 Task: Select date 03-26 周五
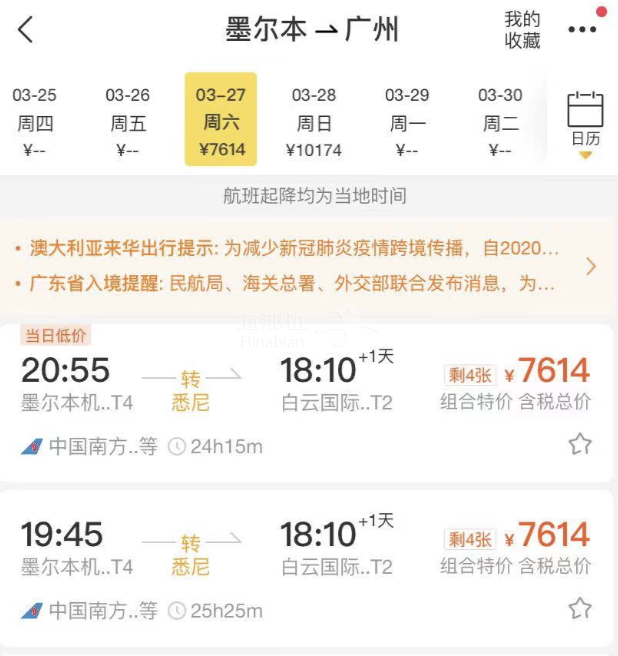[x=127, y=122]
